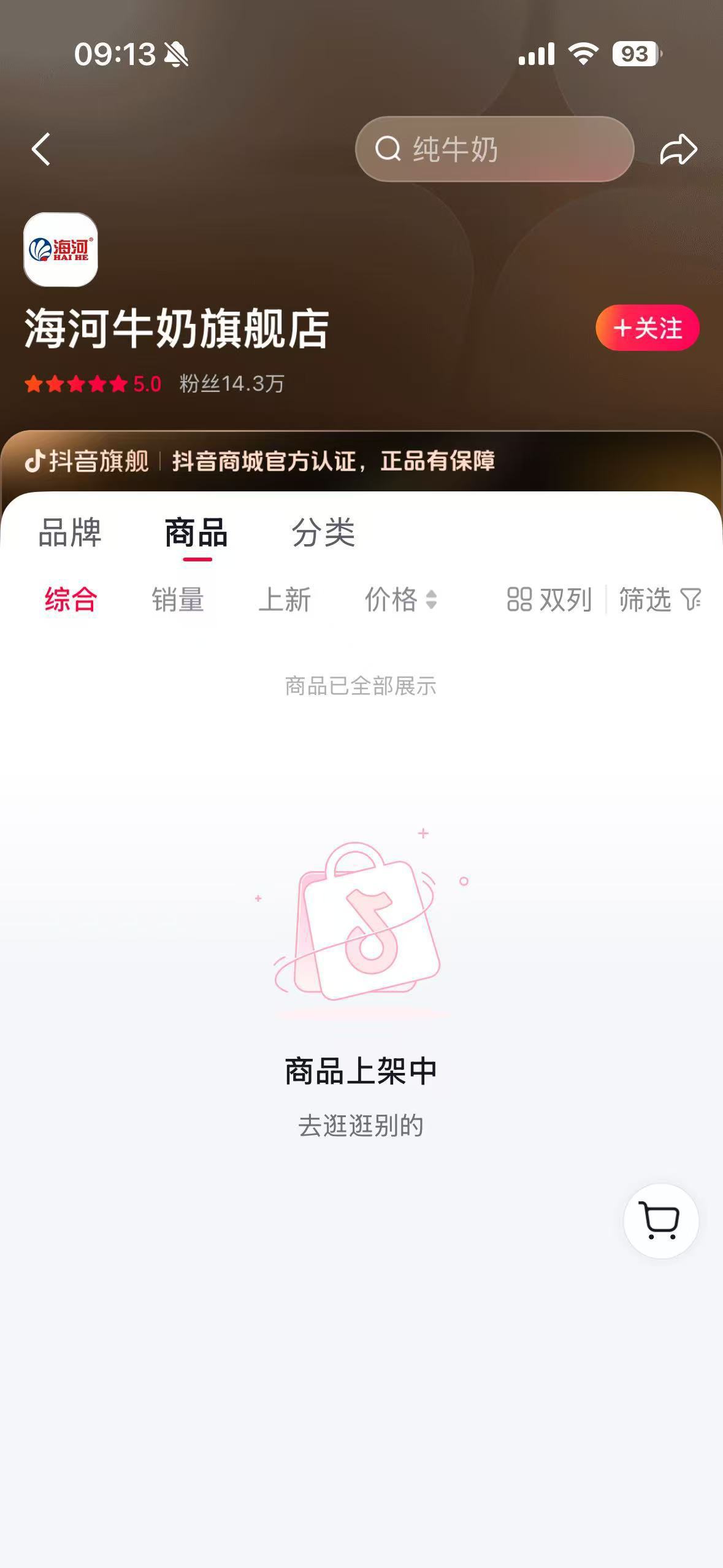Sort products by 综合

[x=71, y=599]
